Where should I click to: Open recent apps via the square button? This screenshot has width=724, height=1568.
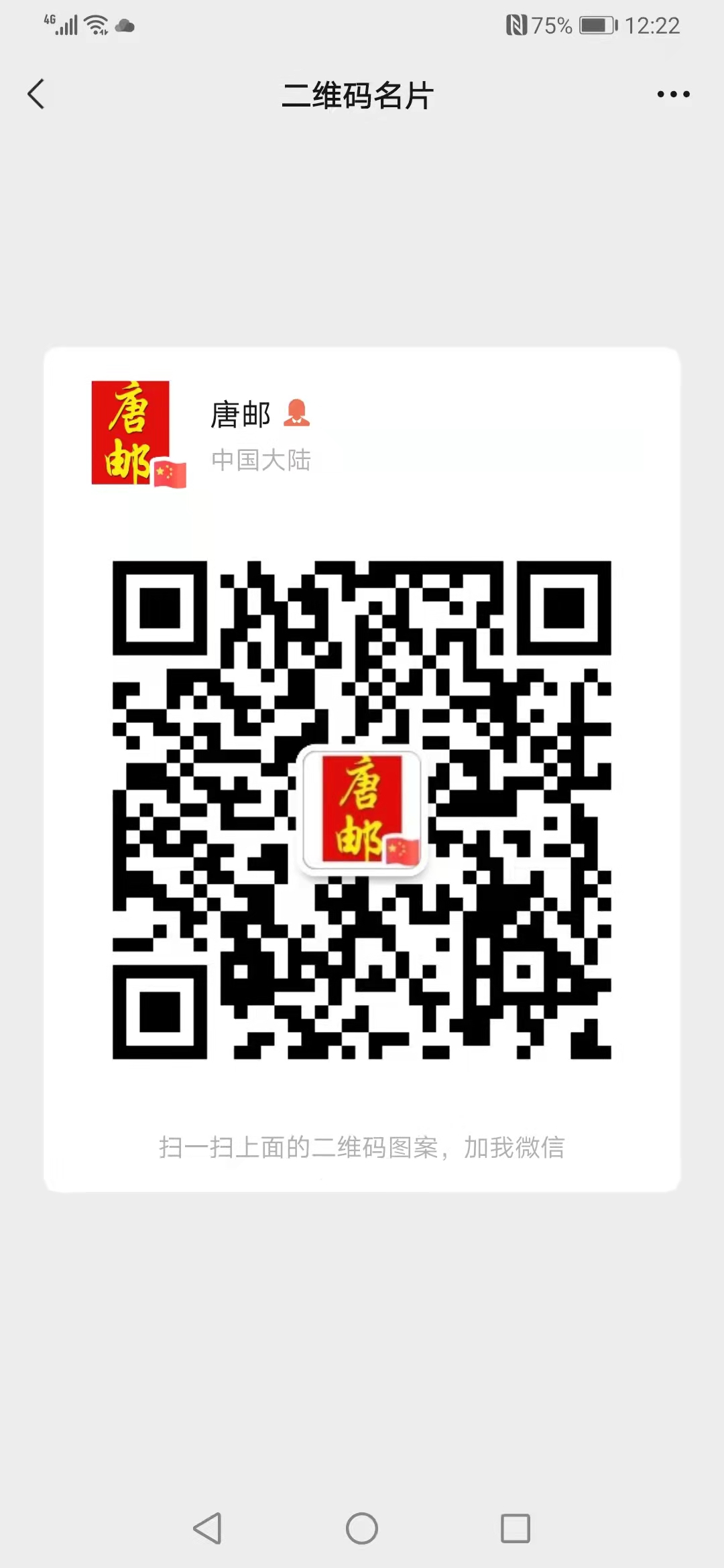coord(516,1528)
